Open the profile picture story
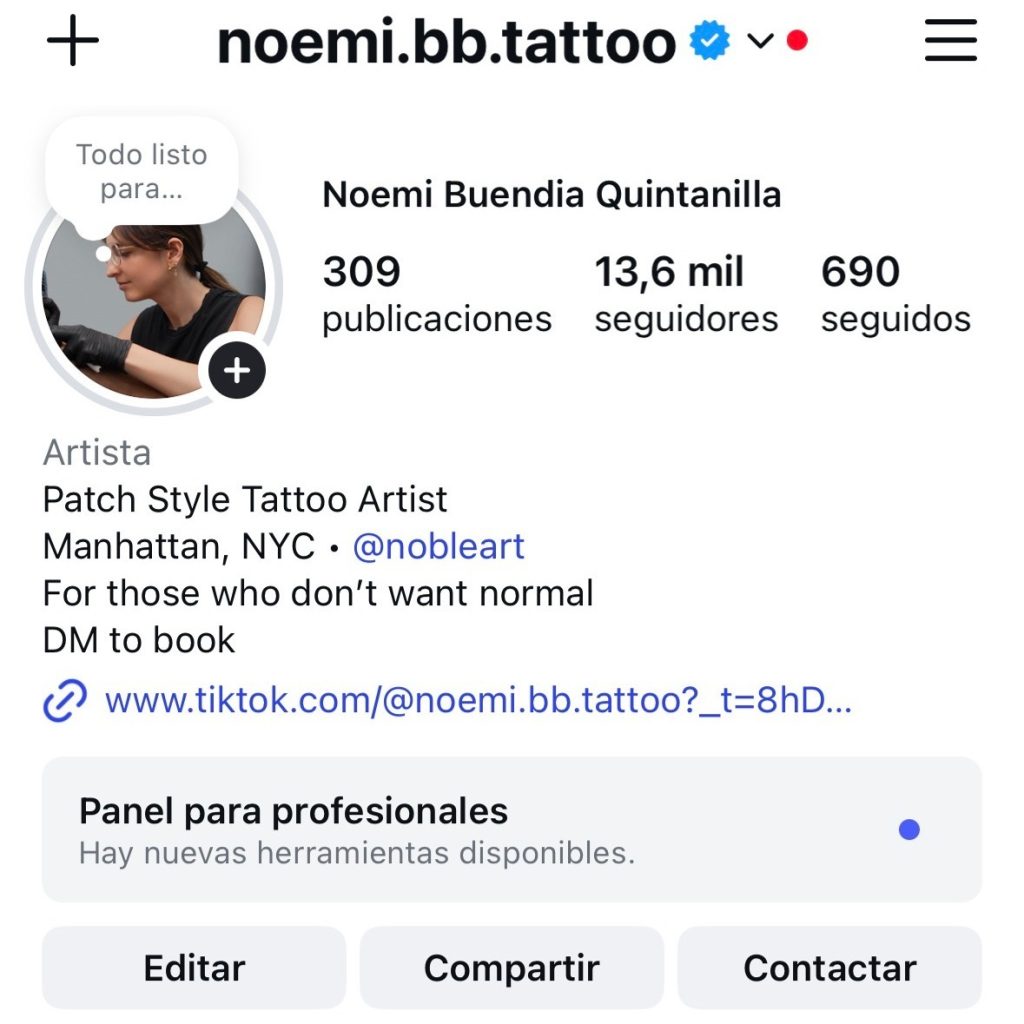The height and width of the screenshot is (1024, 1024). (150, 300)
